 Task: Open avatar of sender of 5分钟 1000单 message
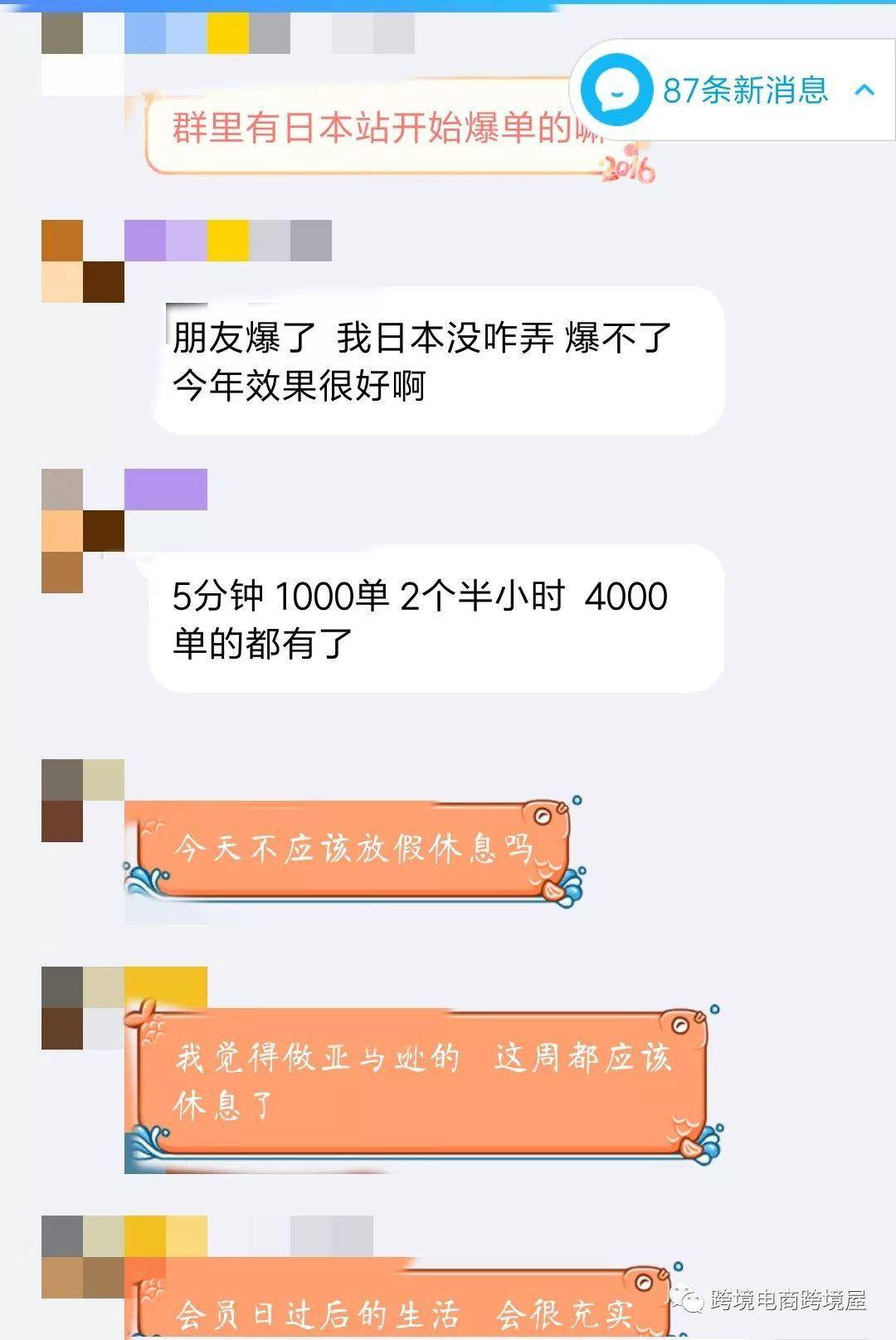coord(82,531)
